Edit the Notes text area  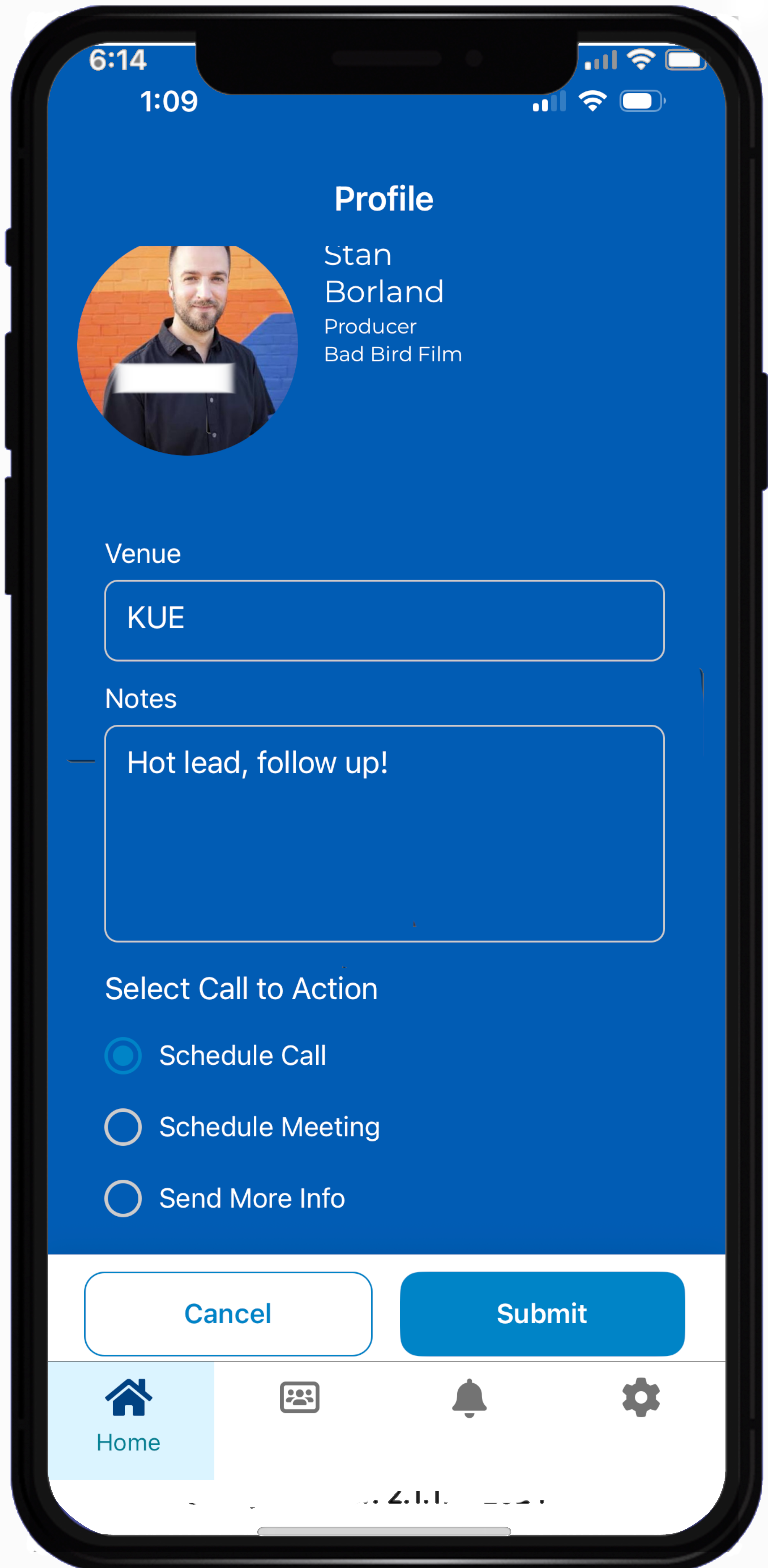384,833
